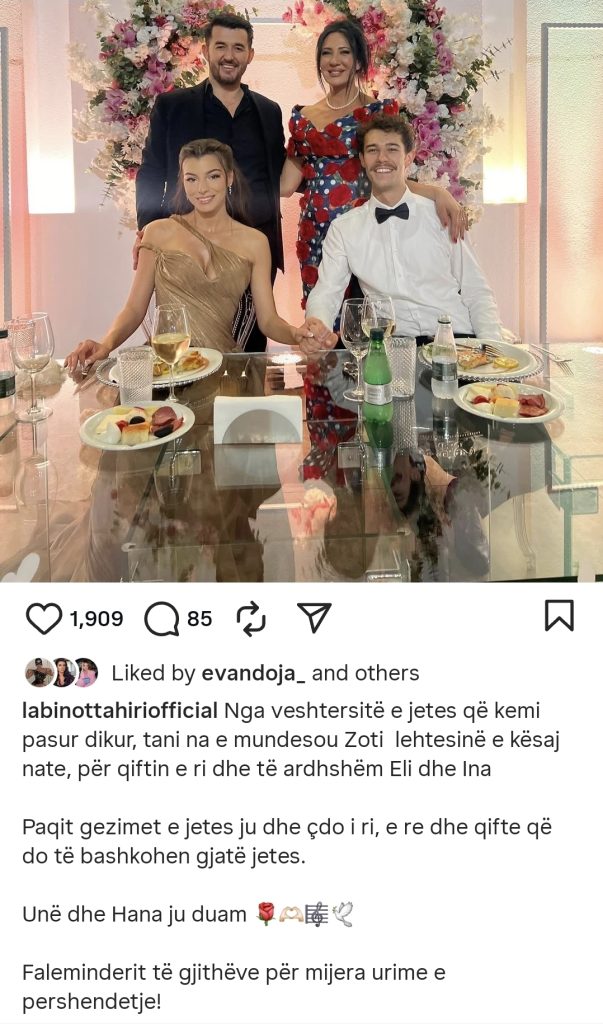Repost this post

point(251,619)
